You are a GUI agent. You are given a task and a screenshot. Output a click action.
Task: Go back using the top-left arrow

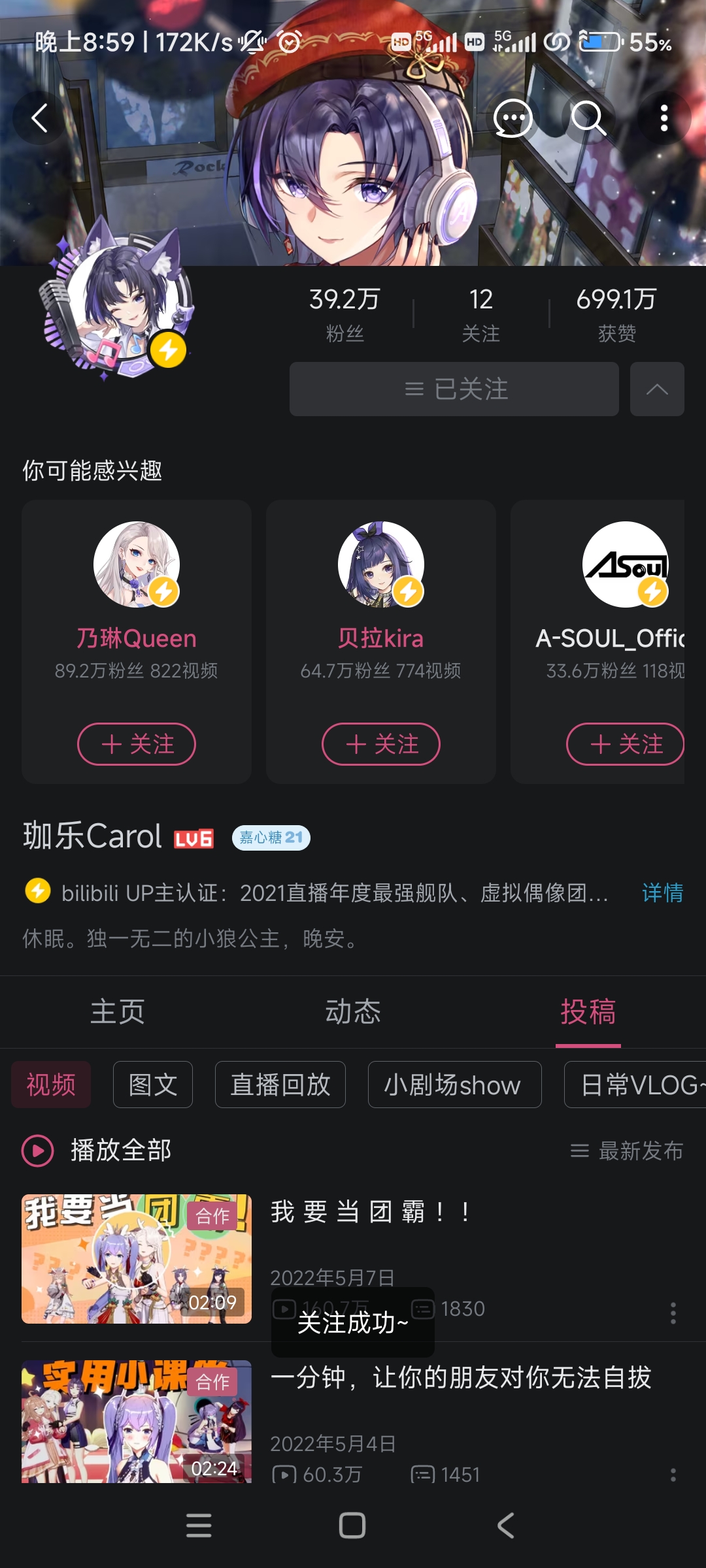(40, 118)
